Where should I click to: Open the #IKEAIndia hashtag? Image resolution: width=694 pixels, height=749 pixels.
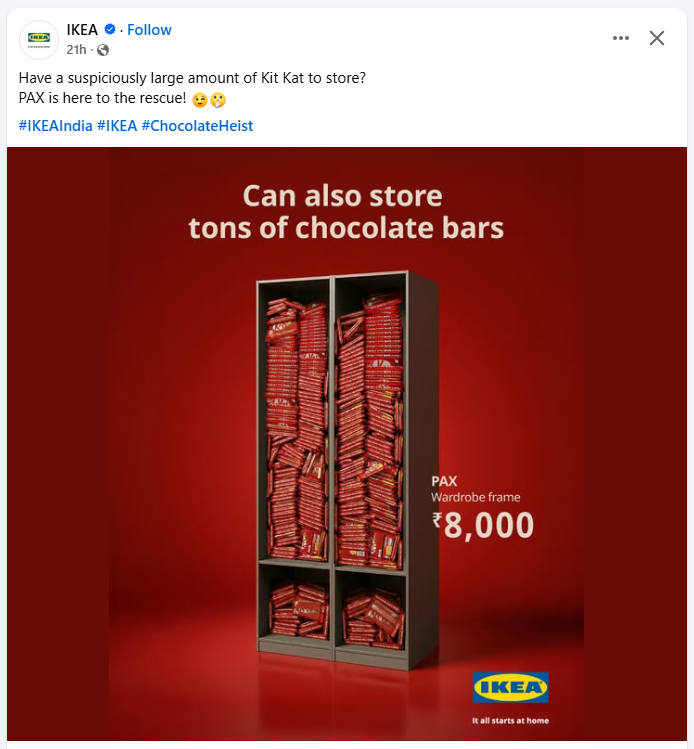click(56, 126)
